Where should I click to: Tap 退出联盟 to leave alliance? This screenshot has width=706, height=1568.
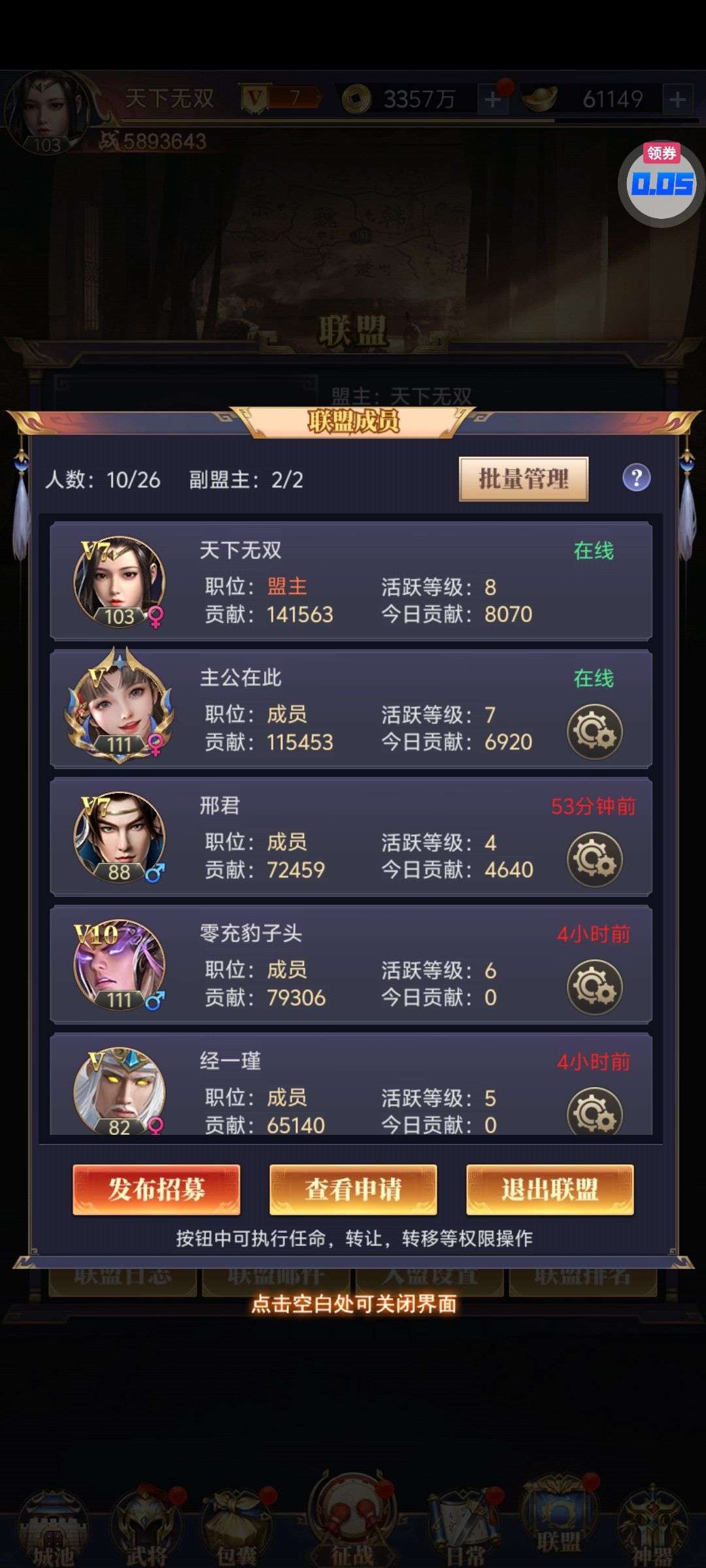click(x=550, y=1189)
